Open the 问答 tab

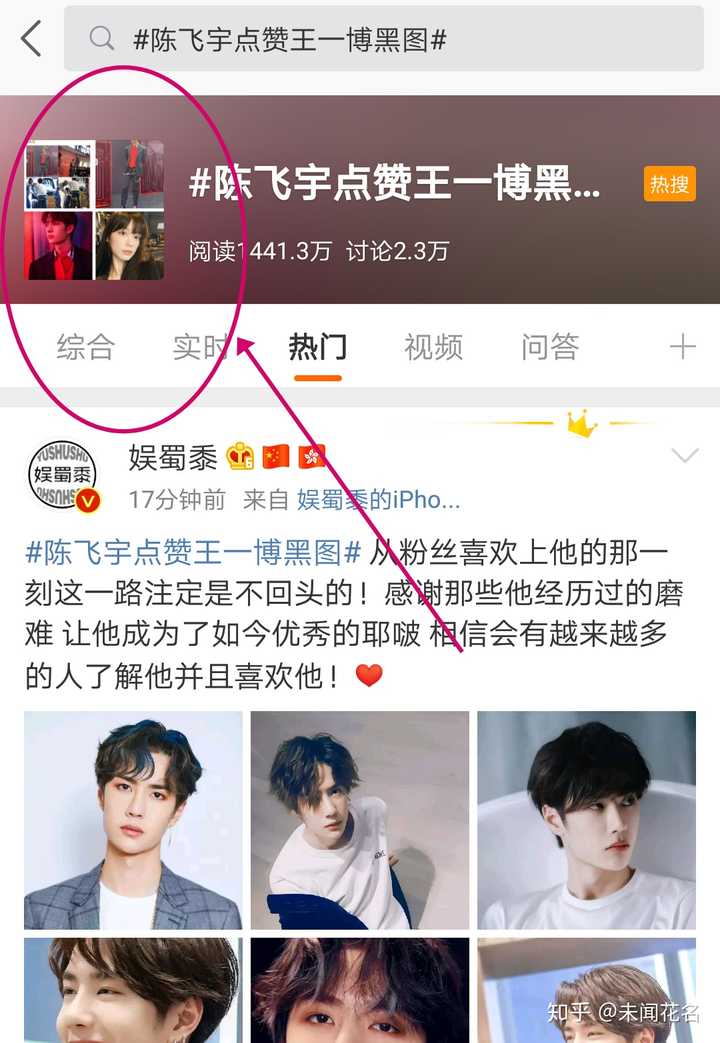(549, 347)
